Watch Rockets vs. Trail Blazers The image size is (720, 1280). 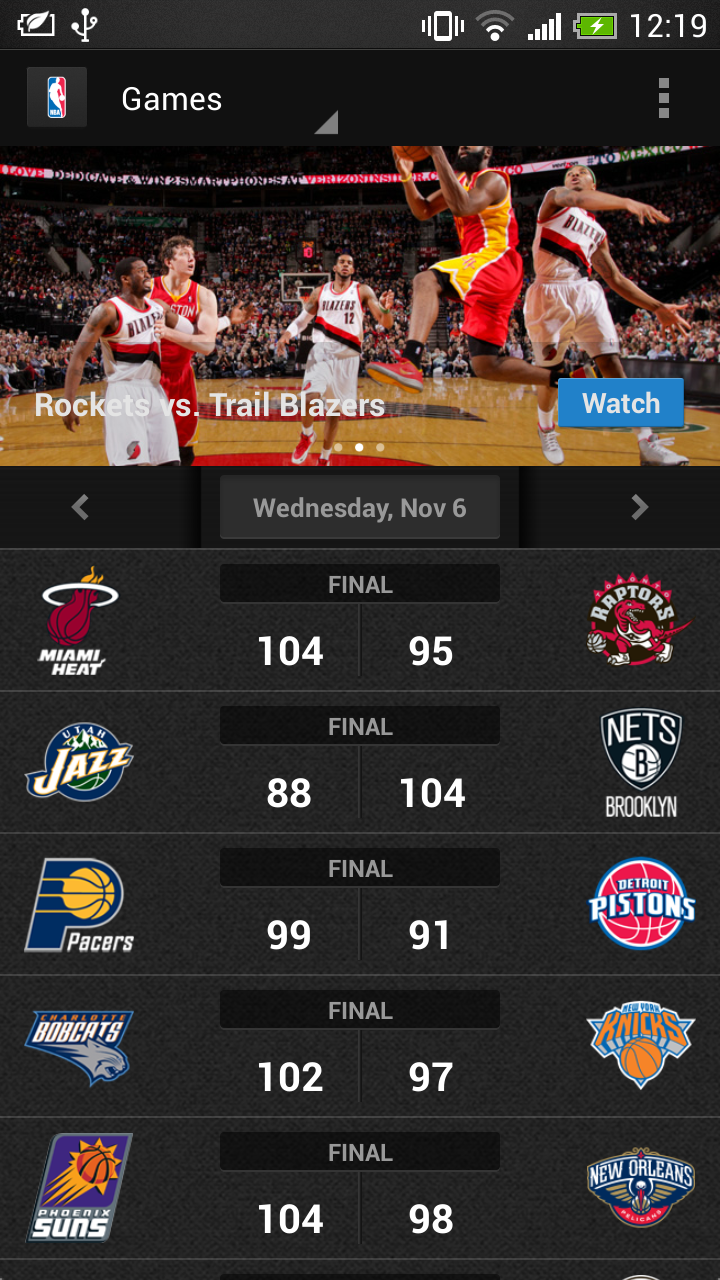pos(621,404)
